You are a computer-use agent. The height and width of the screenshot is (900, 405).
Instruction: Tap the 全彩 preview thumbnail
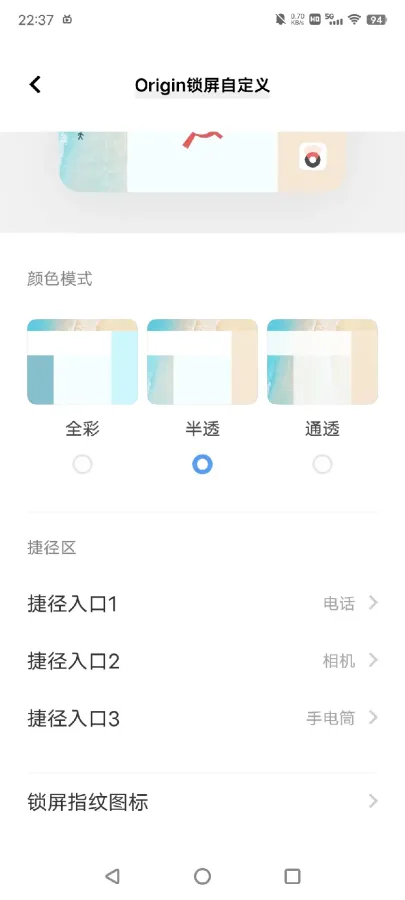coord(82,362)
